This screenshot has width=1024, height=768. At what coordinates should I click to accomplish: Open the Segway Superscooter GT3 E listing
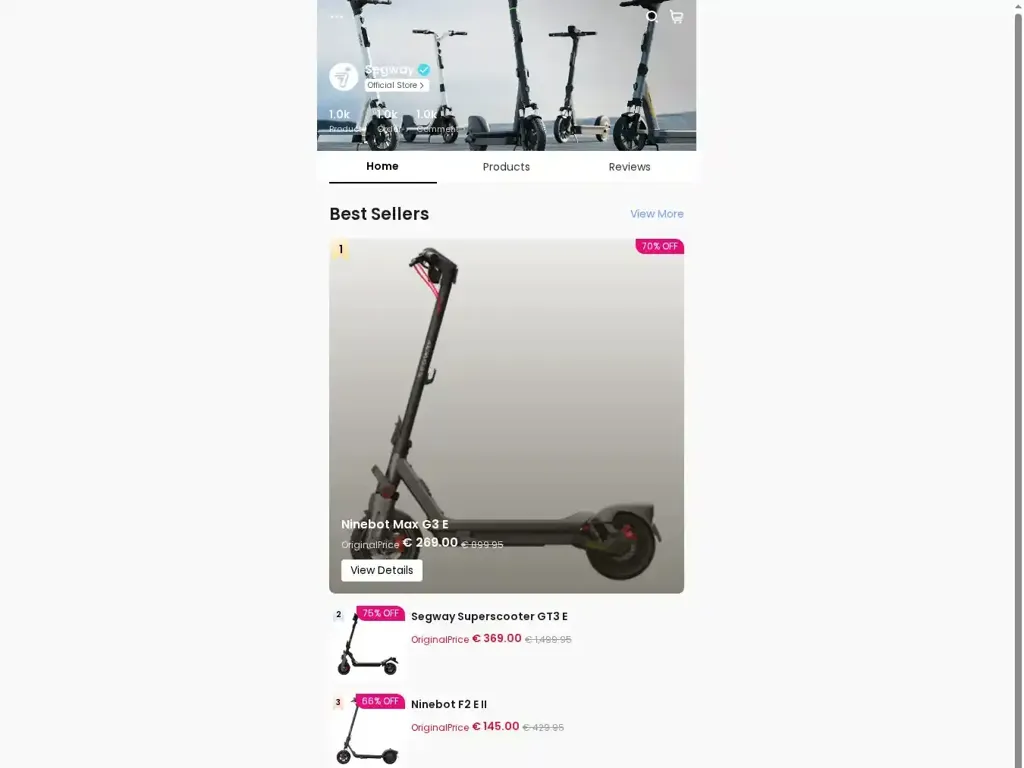[x=489, y=617]
